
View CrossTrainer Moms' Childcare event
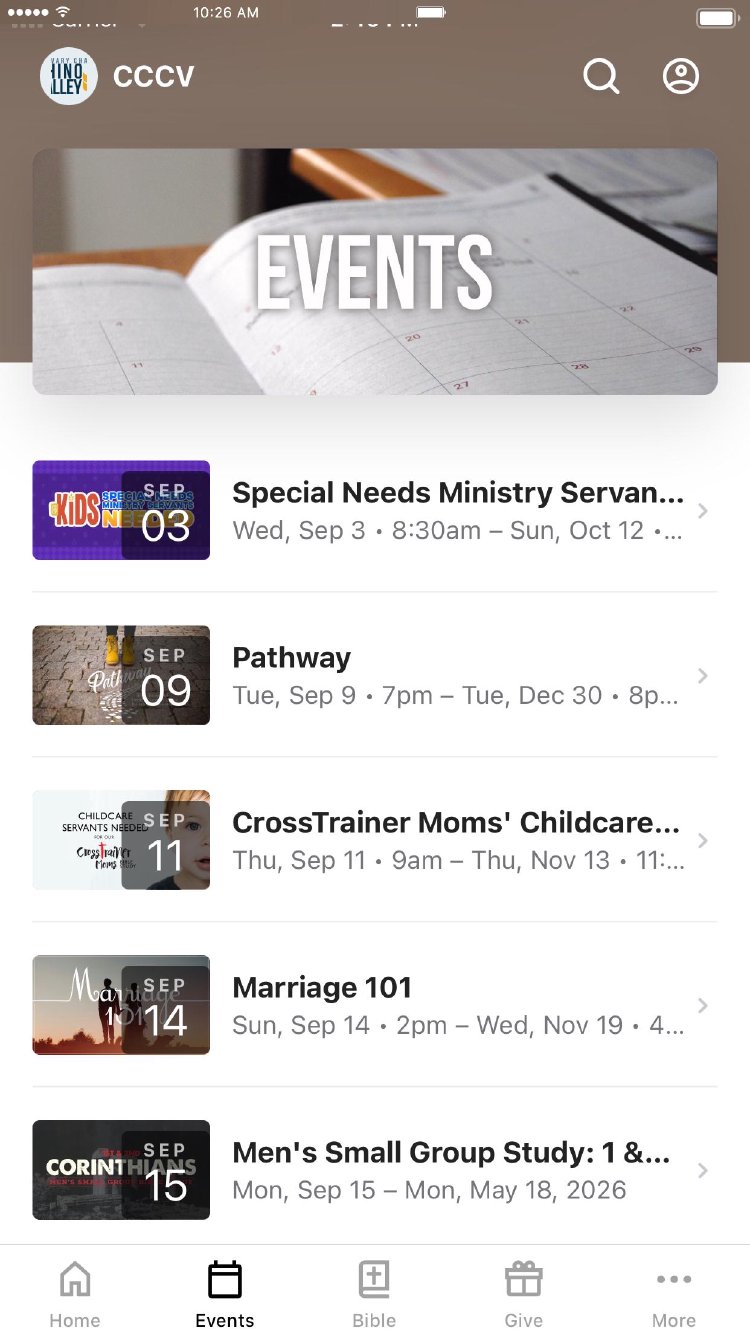pyautogui.click(x=458, y=840)
